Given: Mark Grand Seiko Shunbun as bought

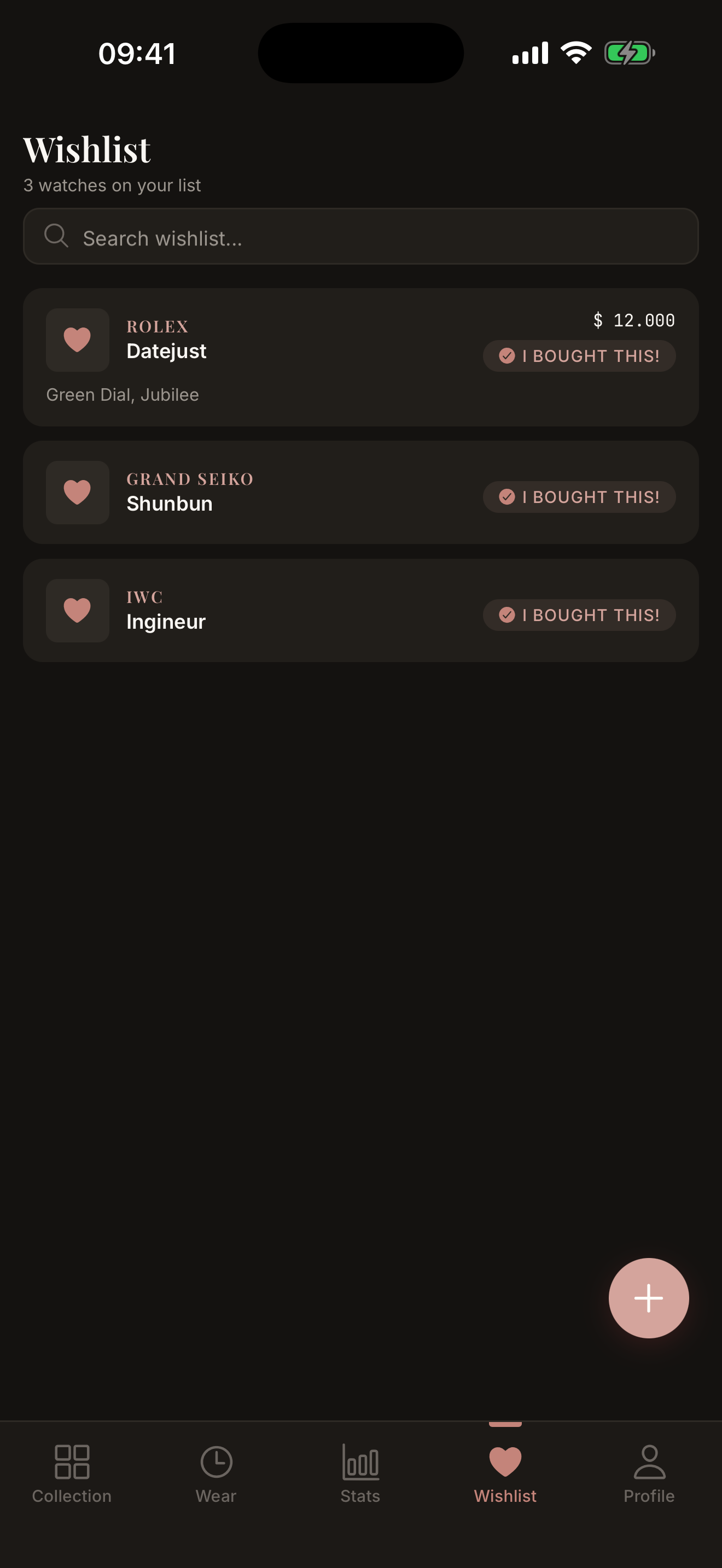Looking at the screenshot, I should click(579, 498).
